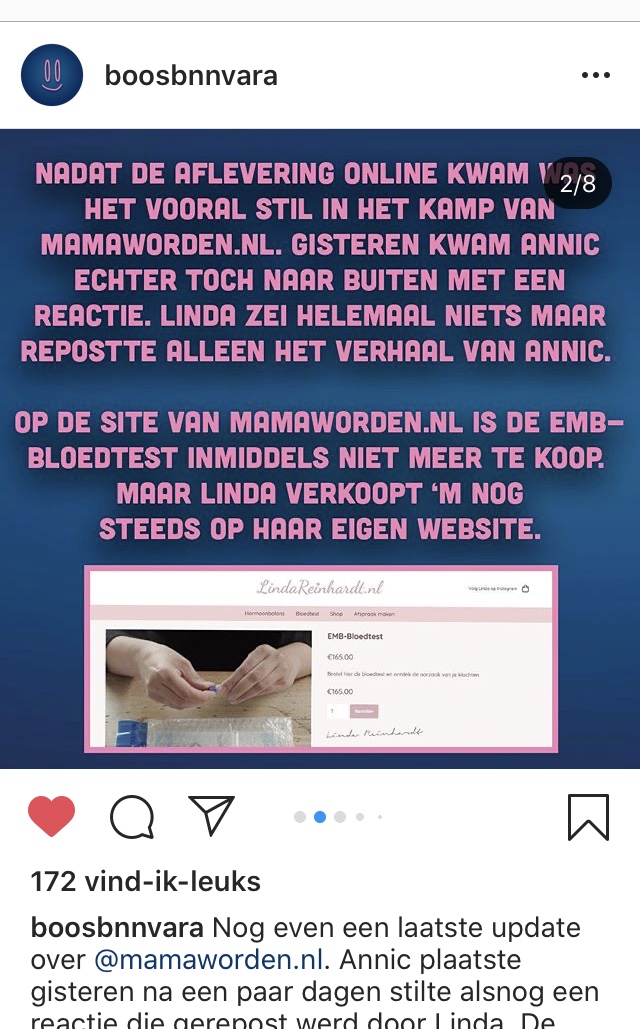This screenshot has height=1029, width=640.
Task: Open the boosbnnvara username in the caption
Action: pos(117,928)
